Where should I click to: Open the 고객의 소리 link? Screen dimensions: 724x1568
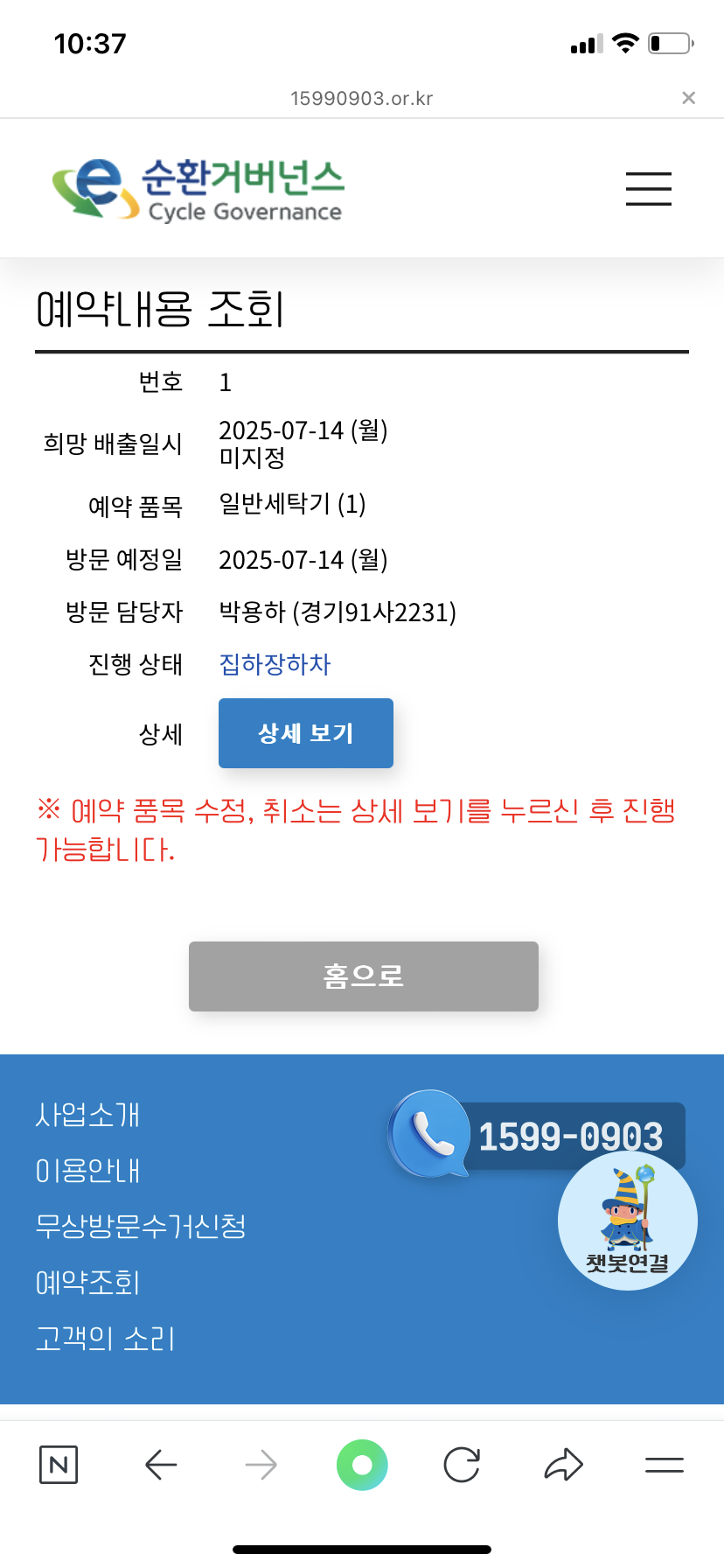105,1339
